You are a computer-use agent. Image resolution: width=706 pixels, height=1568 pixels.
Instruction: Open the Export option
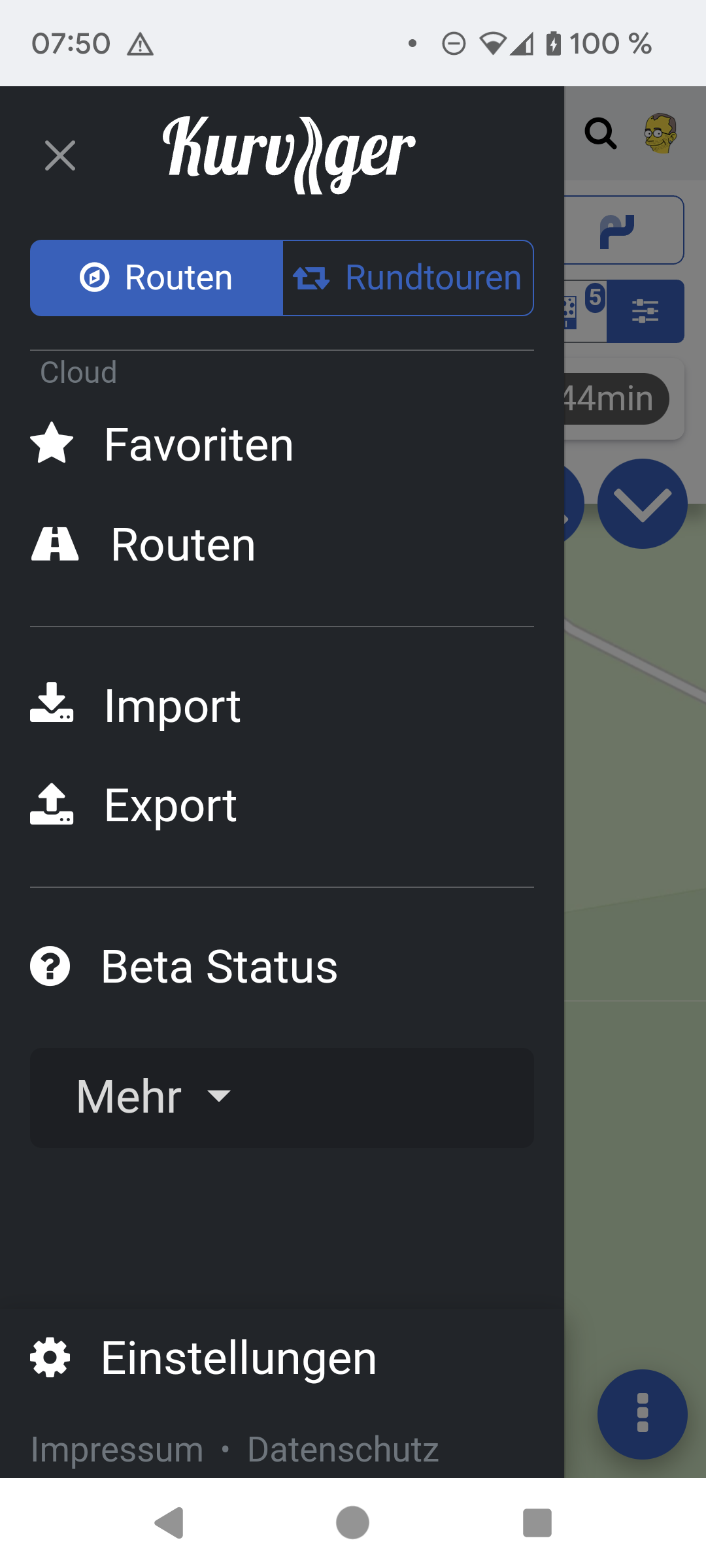135,806
